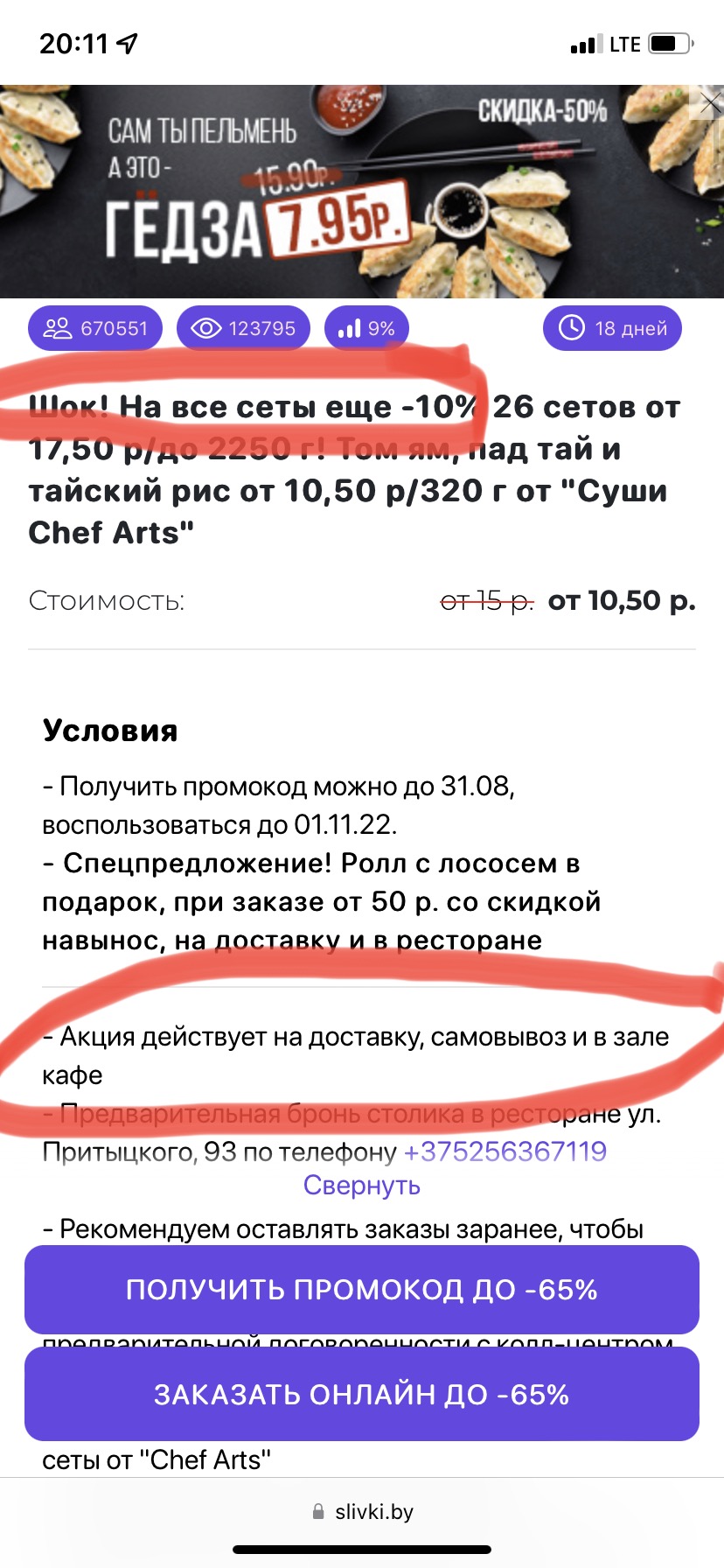724x1568 pixels.
Task: Tap ЗАКАЗАТЬ ОНЛАЙН ДО -65% button
Action: pos(361,1393)
